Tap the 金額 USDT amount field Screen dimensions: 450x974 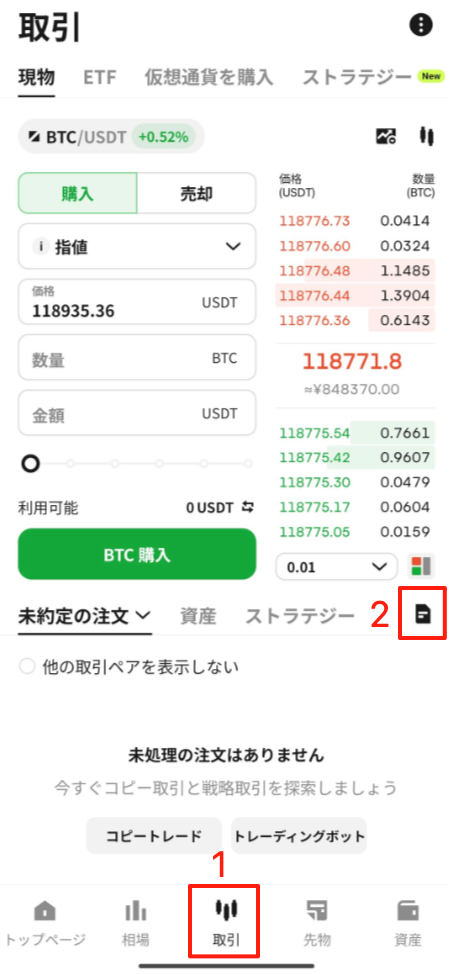point(137,414)
